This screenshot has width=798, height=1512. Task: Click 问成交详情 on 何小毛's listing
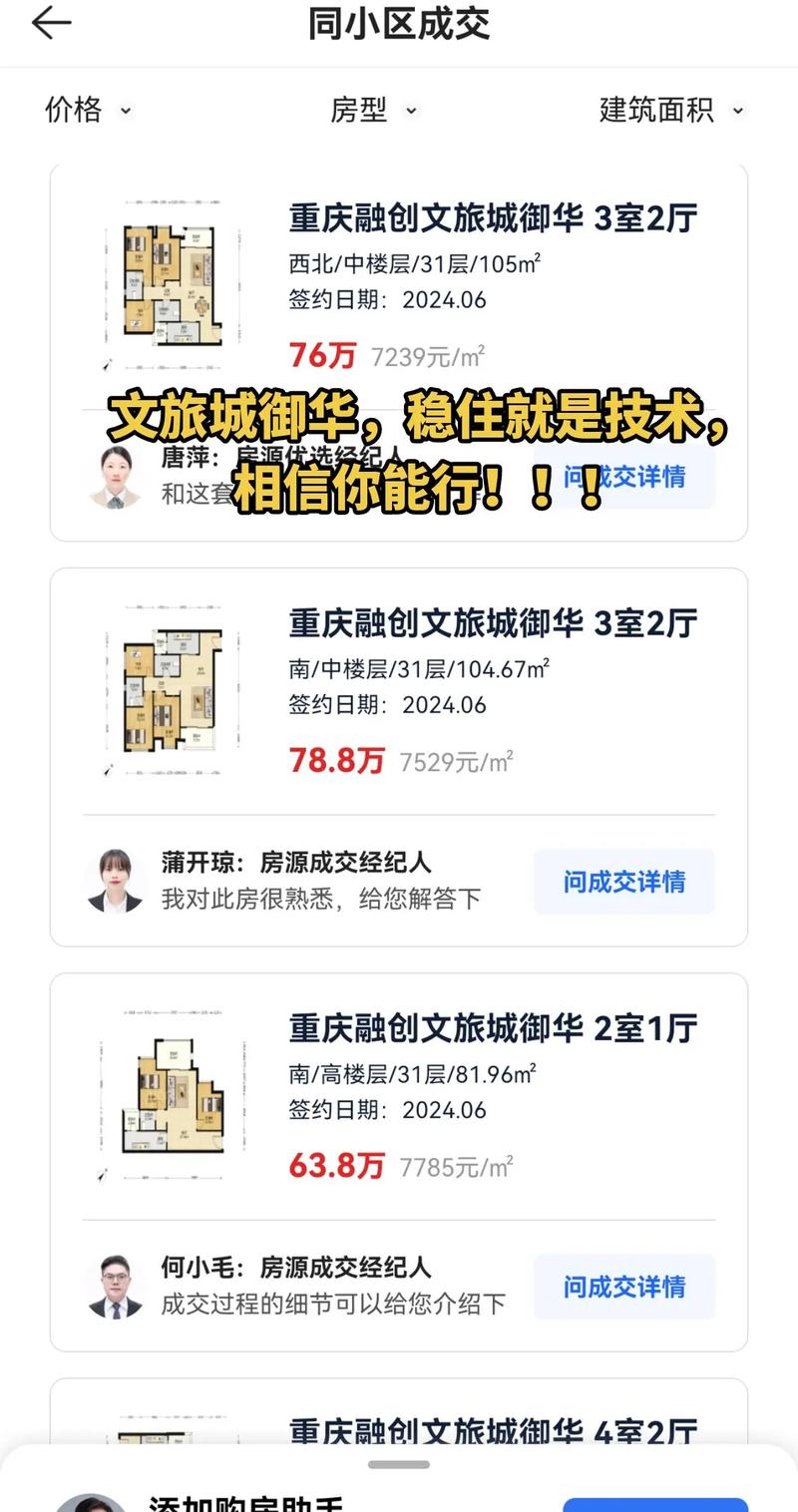pyautogui.click(x=623, y=1287)
